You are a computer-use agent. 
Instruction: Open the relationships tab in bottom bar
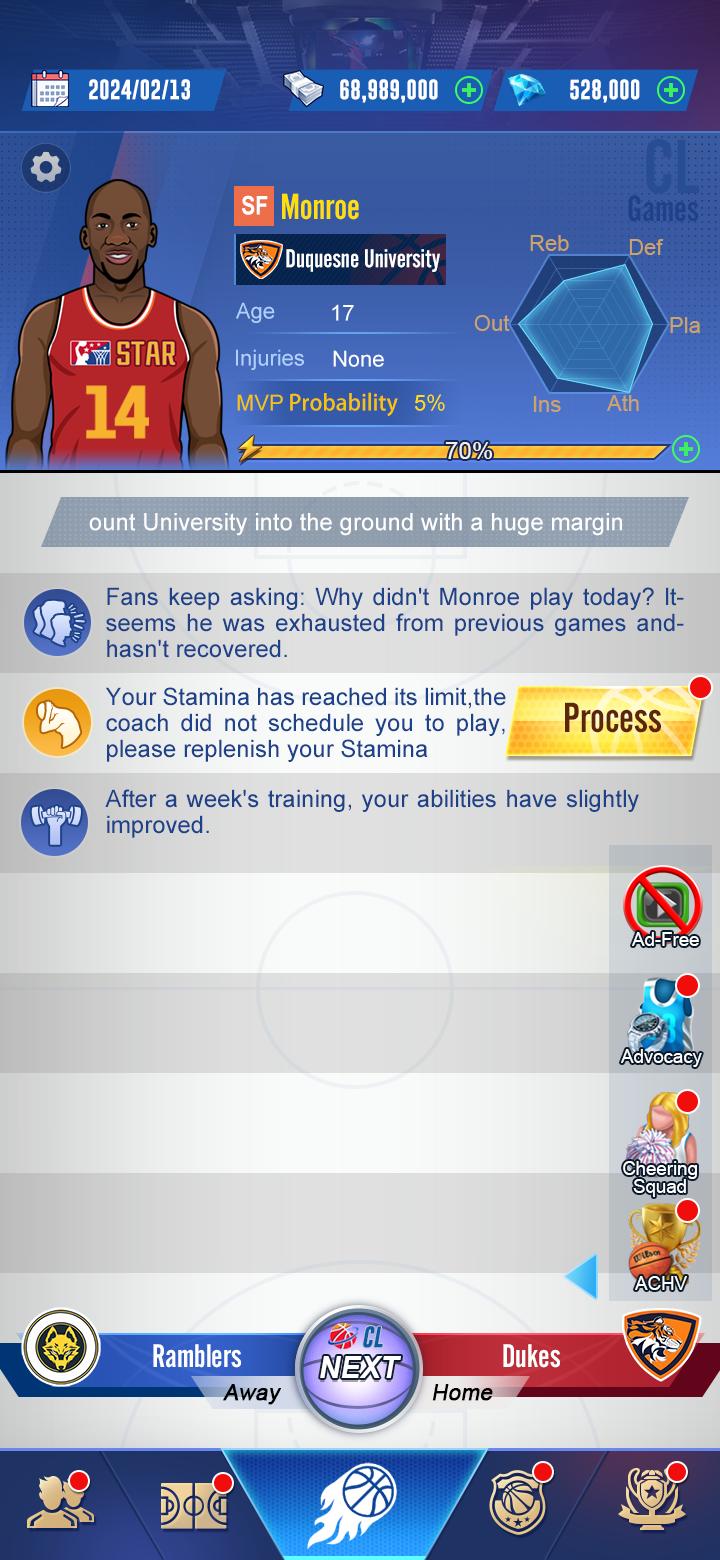pos(62,1502)
